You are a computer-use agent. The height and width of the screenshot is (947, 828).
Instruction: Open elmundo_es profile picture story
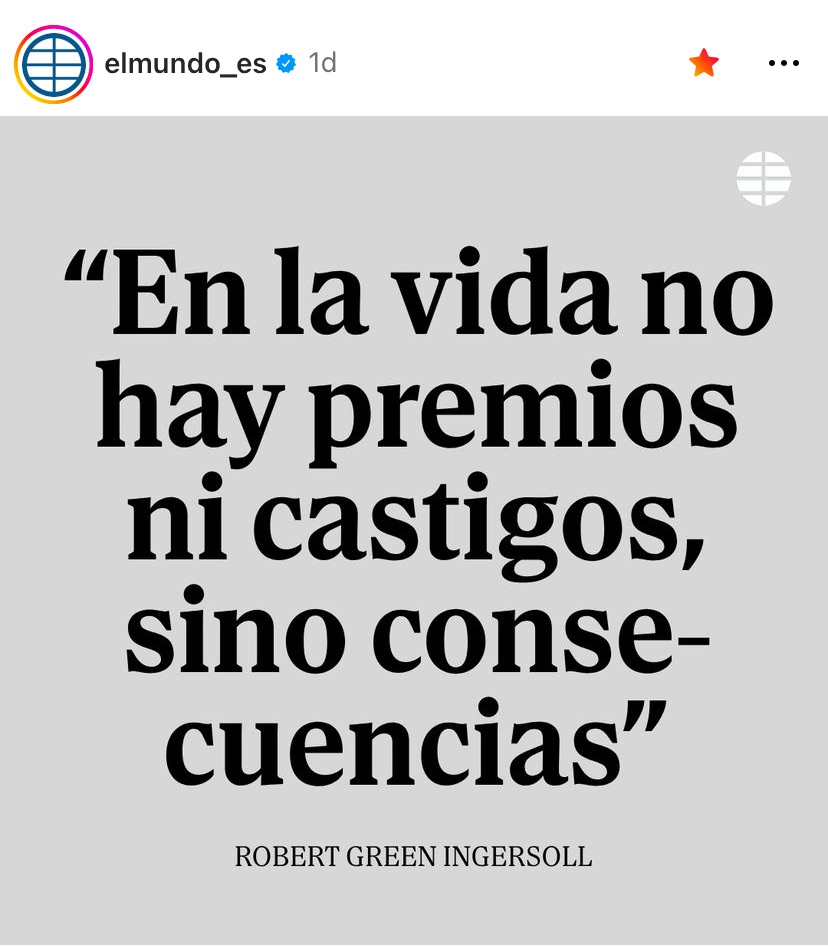(53, 64)
